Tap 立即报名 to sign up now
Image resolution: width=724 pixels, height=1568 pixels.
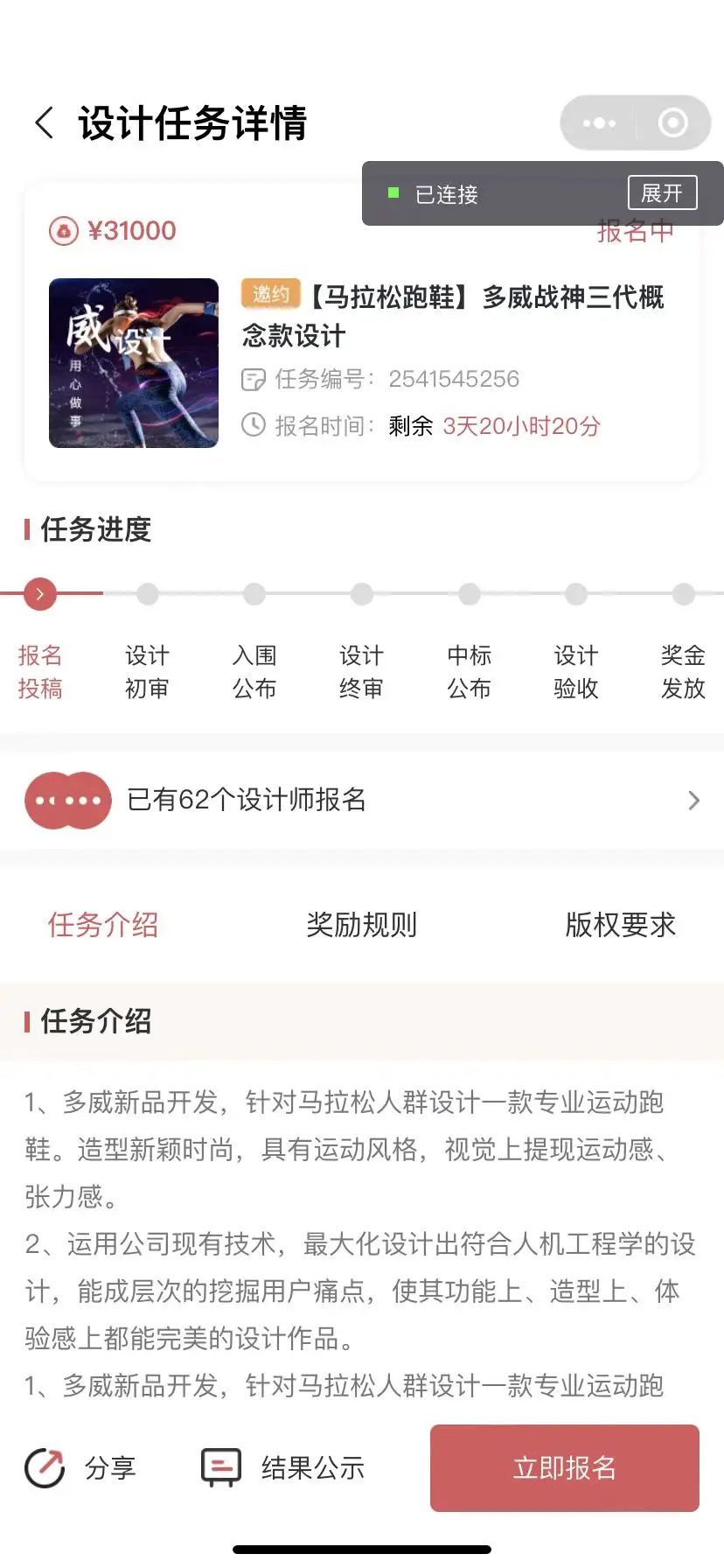point(565,1467)
